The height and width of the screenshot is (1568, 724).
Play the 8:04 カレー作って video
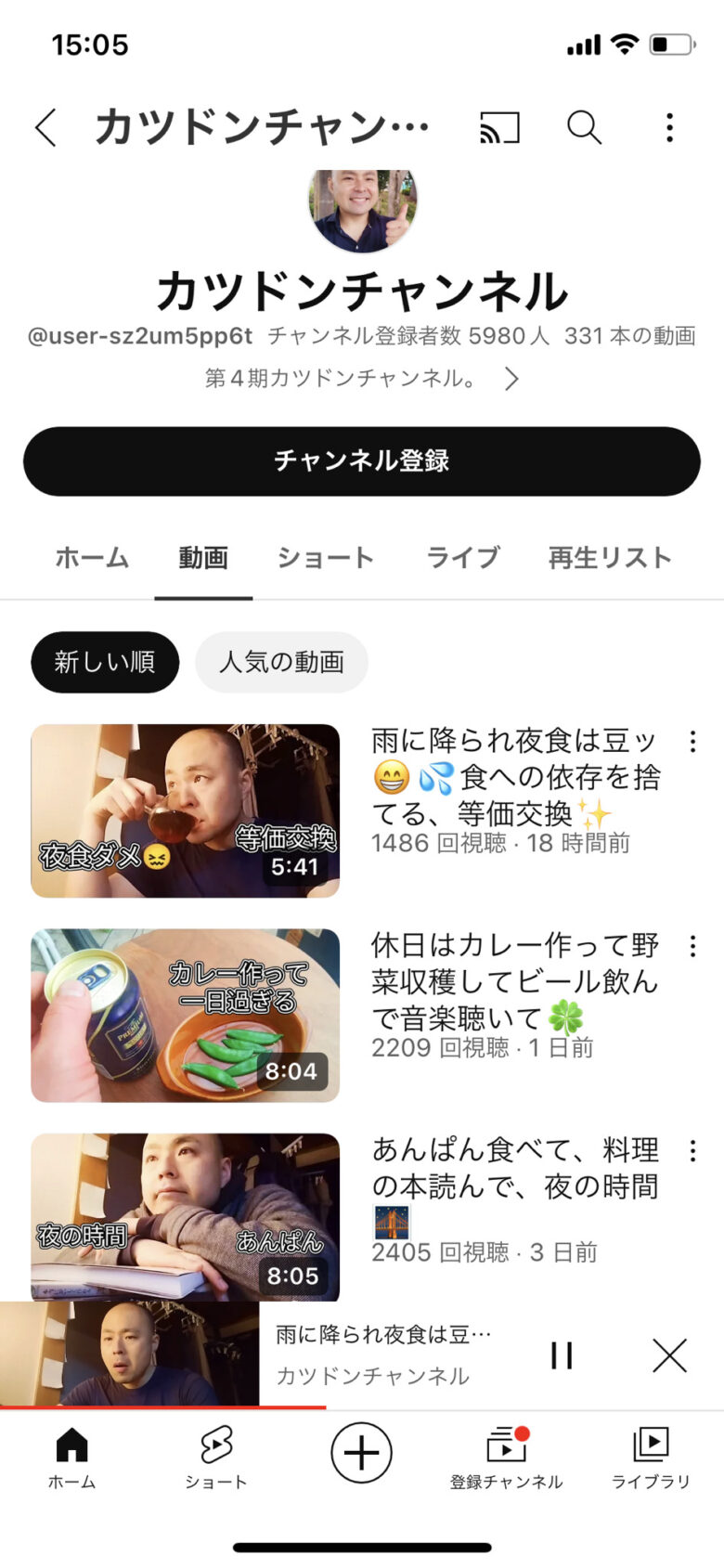pos(186,1015)
